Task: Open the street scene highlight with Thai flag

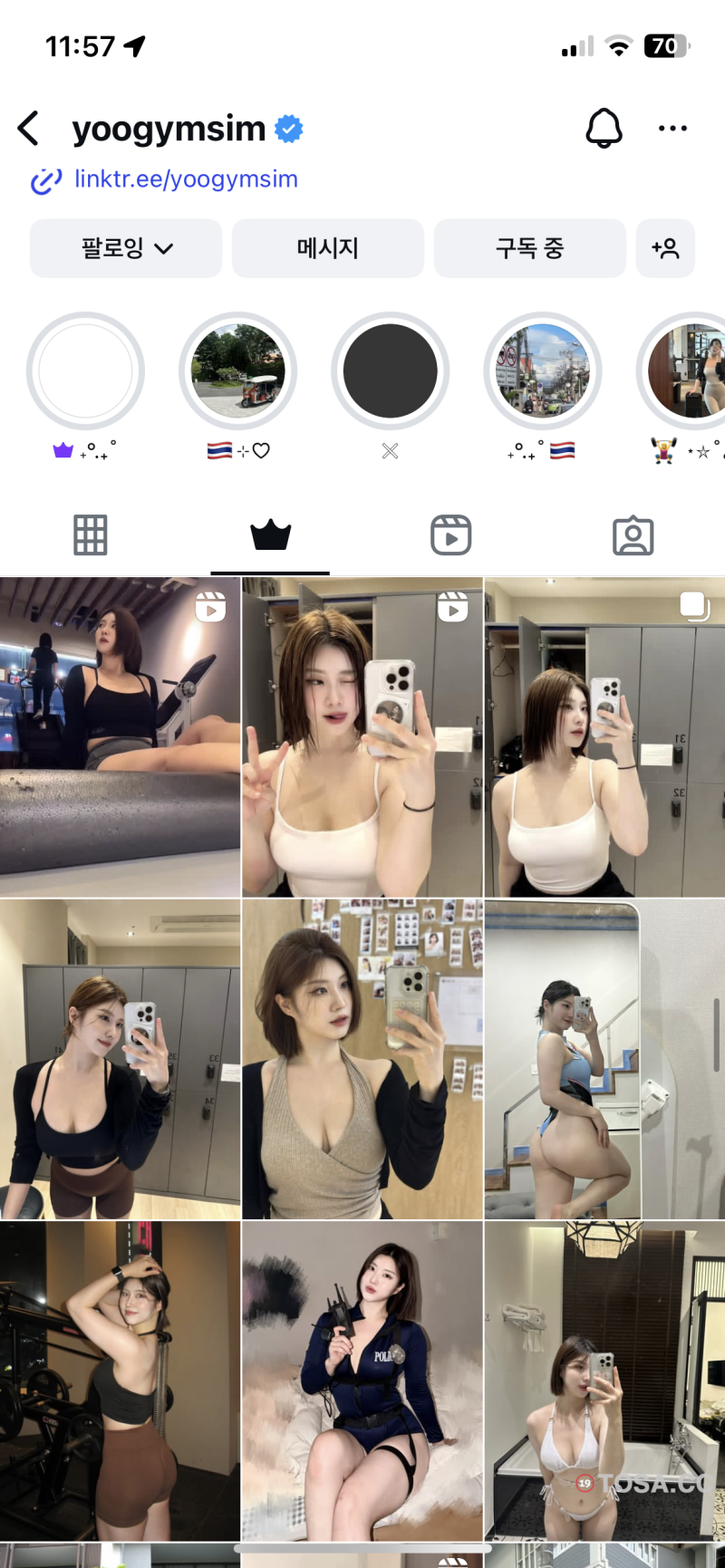Action: [542, 371]
